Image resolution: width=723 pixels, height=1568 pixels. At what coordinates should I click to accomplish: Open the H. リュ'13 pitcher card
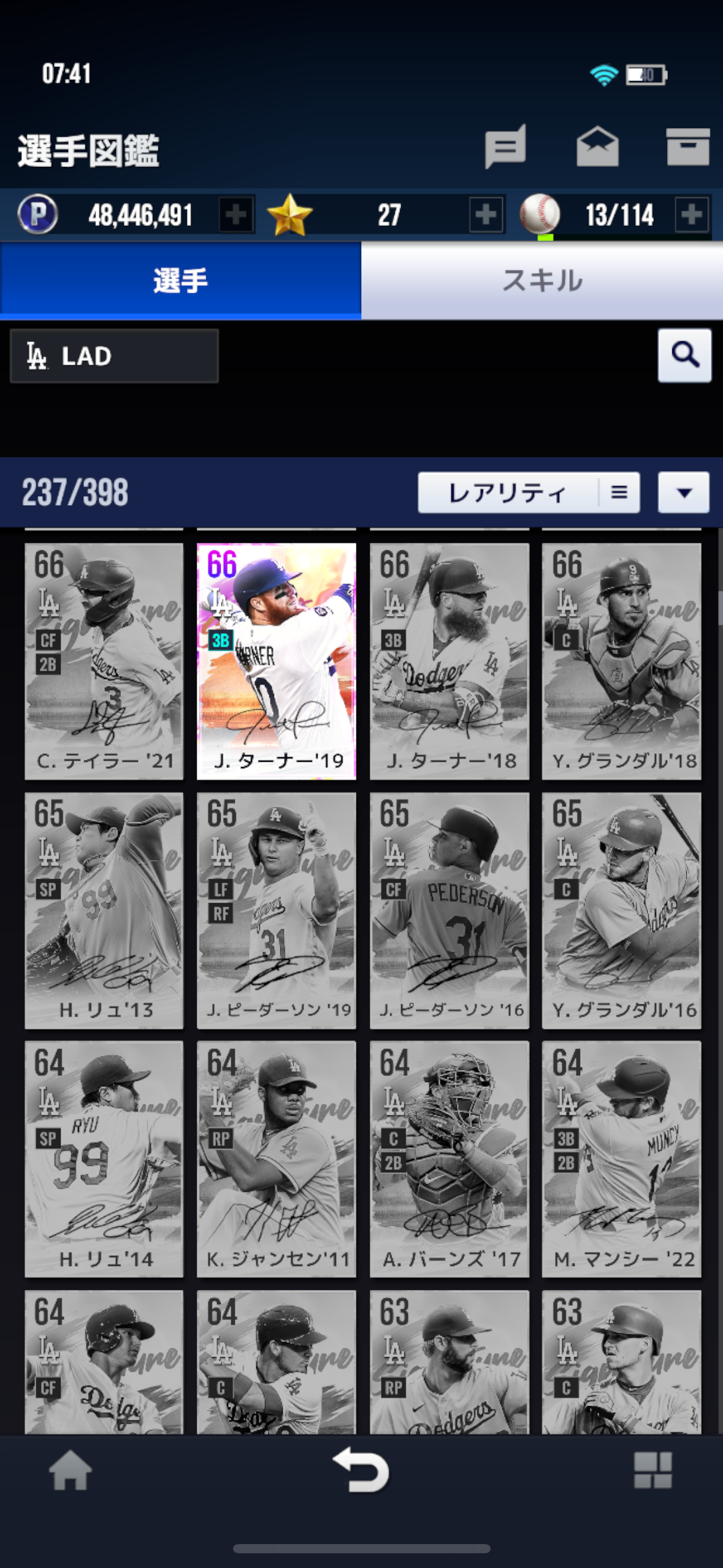(104, 910)
